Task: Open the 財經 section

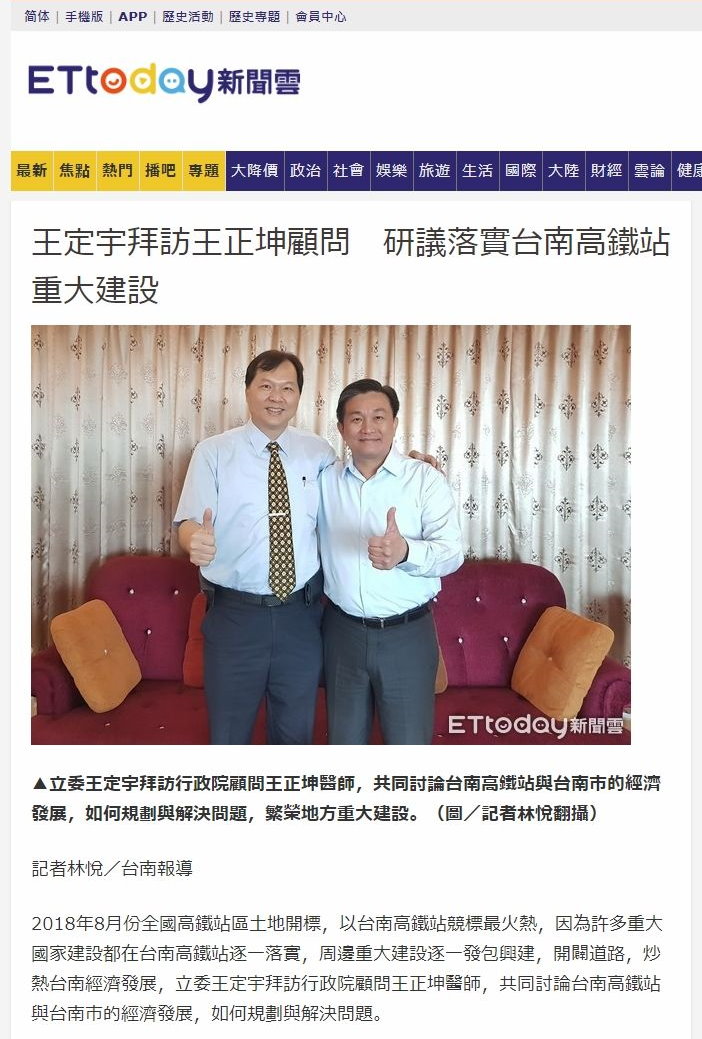Action: coord(606,171)
